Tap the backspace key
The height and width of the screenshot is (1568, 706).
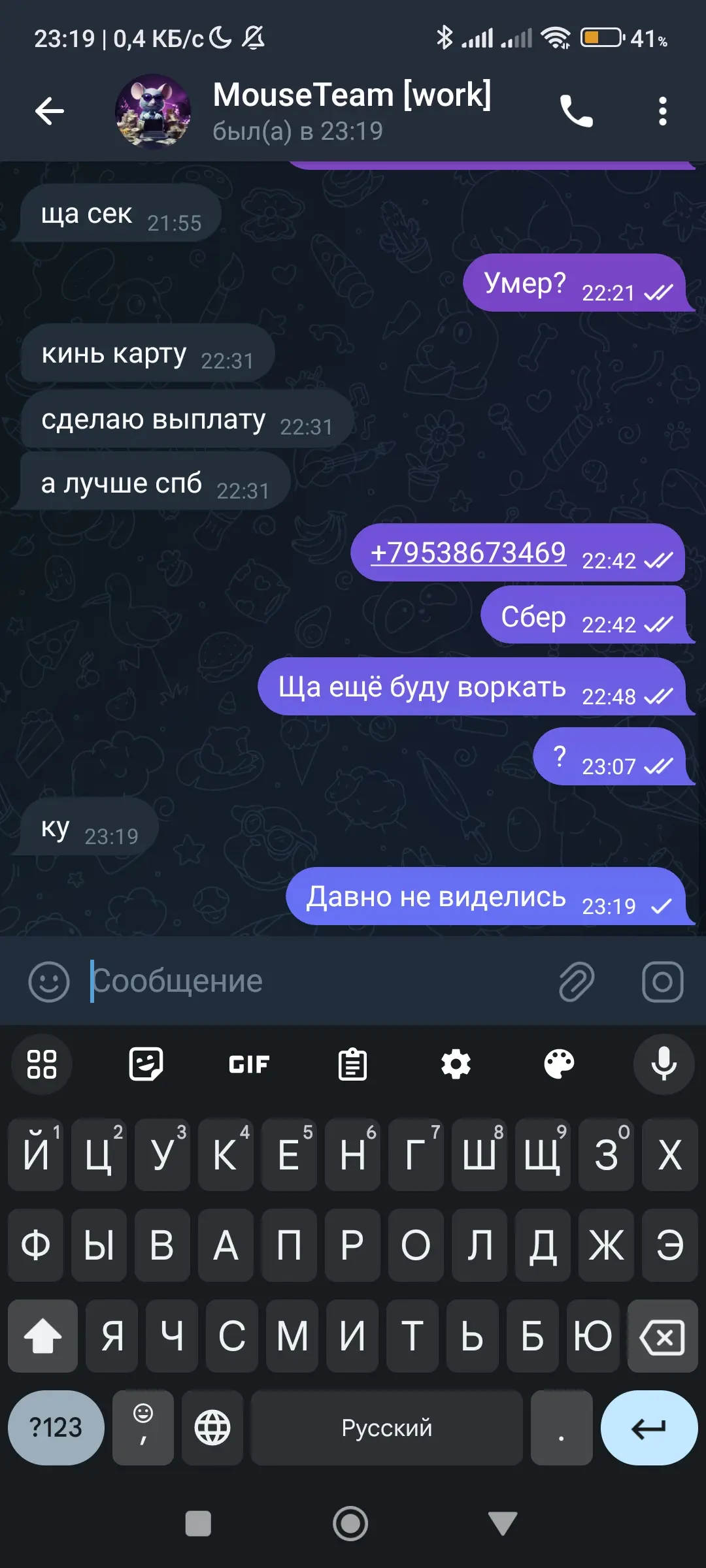(662, 1336)
